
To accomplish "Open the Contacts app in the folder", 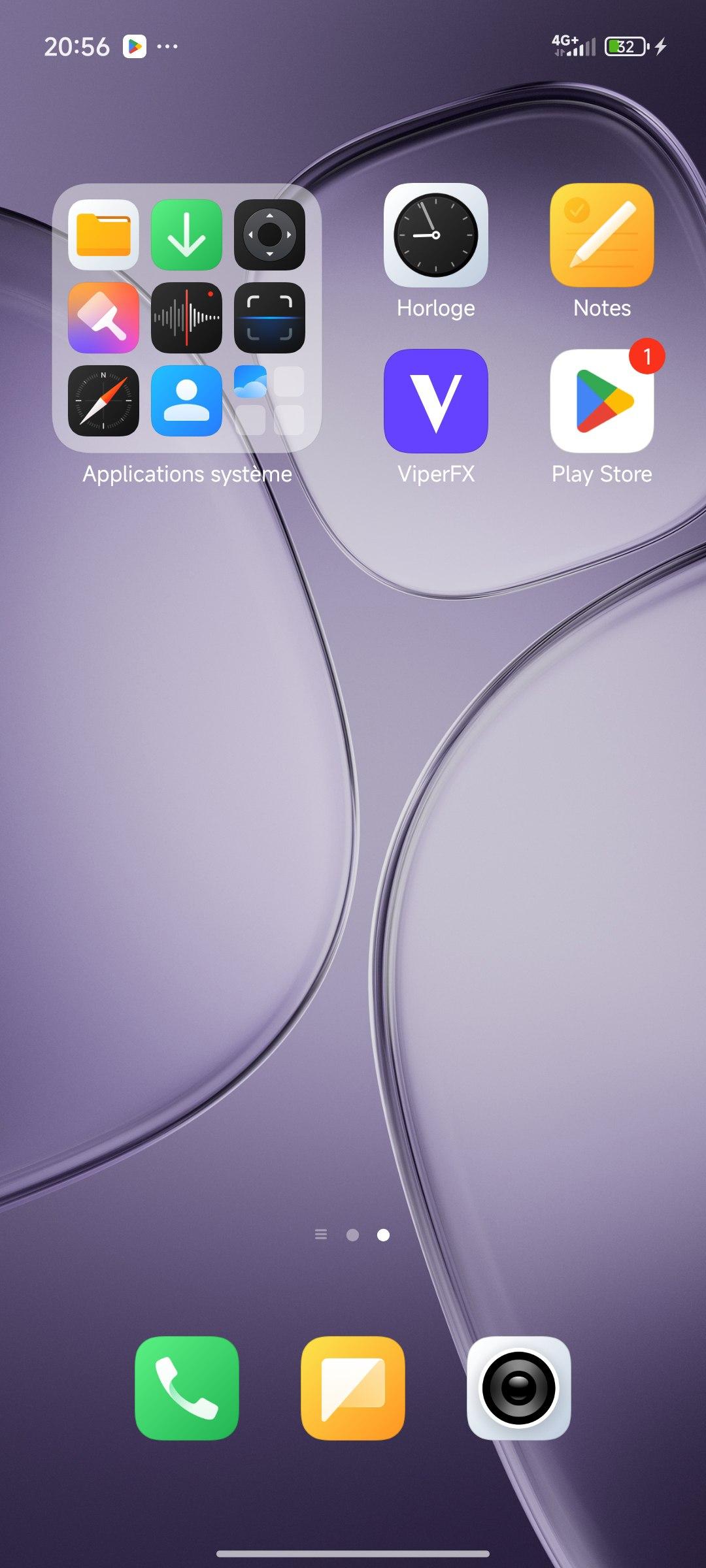I will coord(186,400).
